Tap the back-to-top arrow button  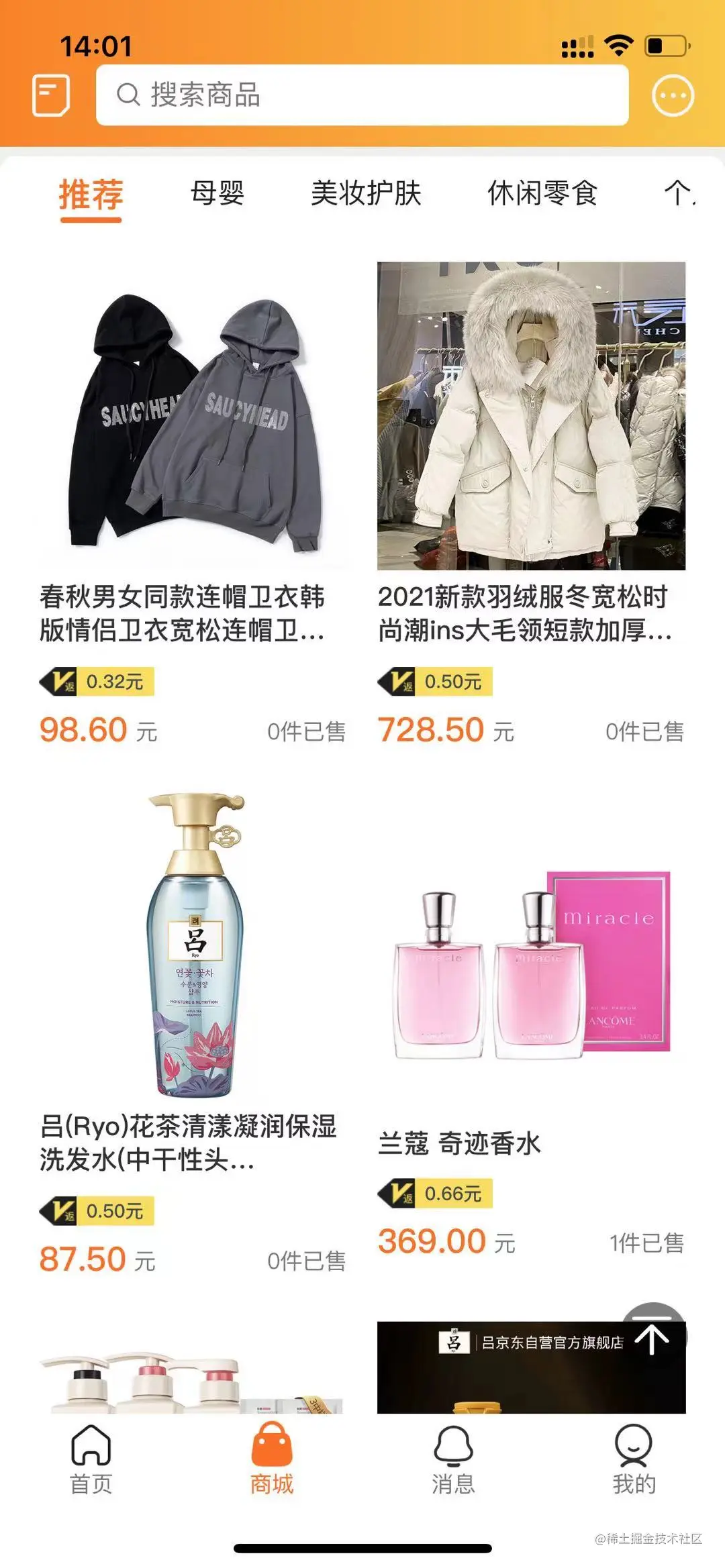652,1337
